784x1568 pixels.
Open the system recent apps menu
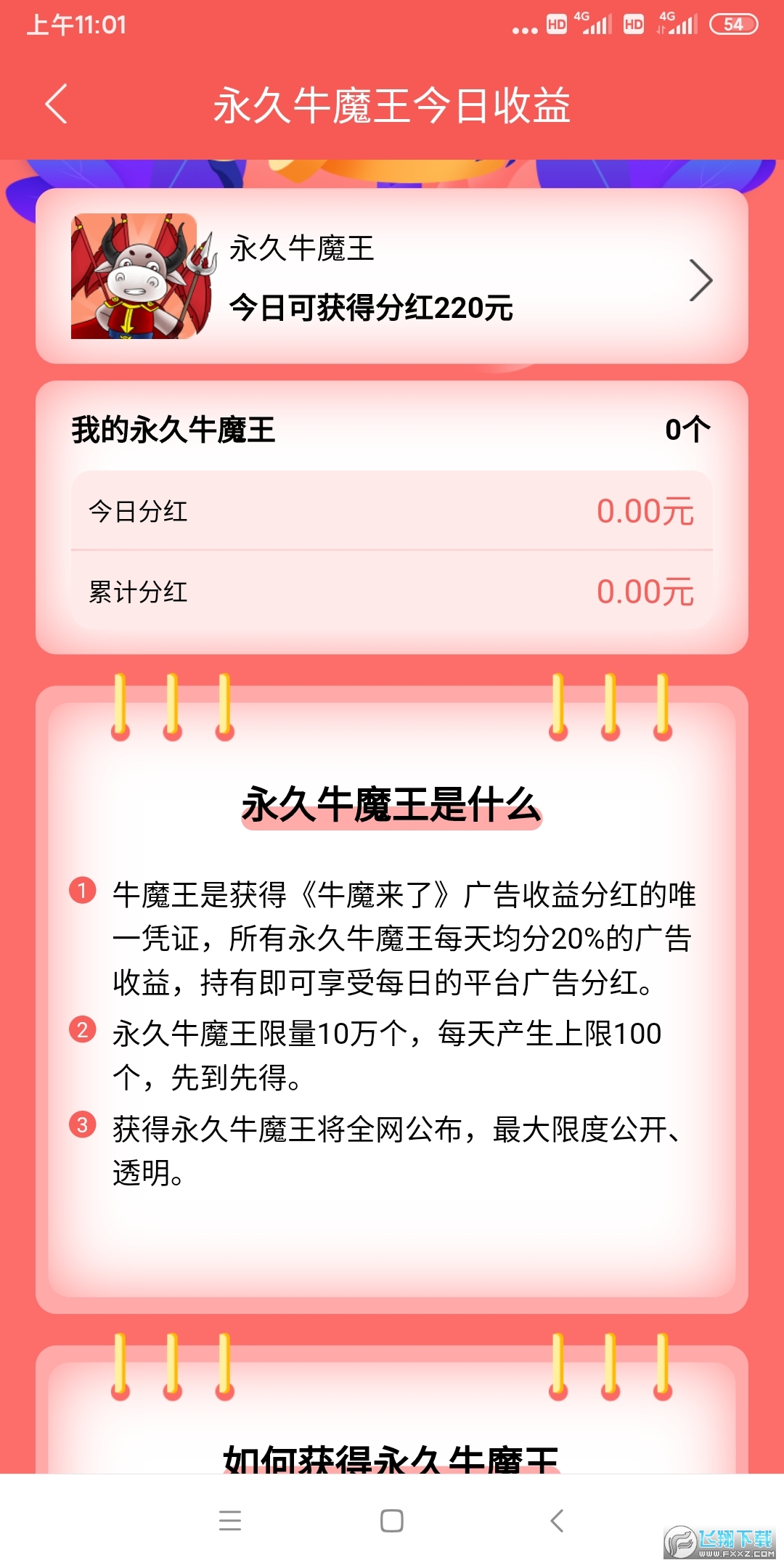pyautogui.click(x=230, y=1520)
